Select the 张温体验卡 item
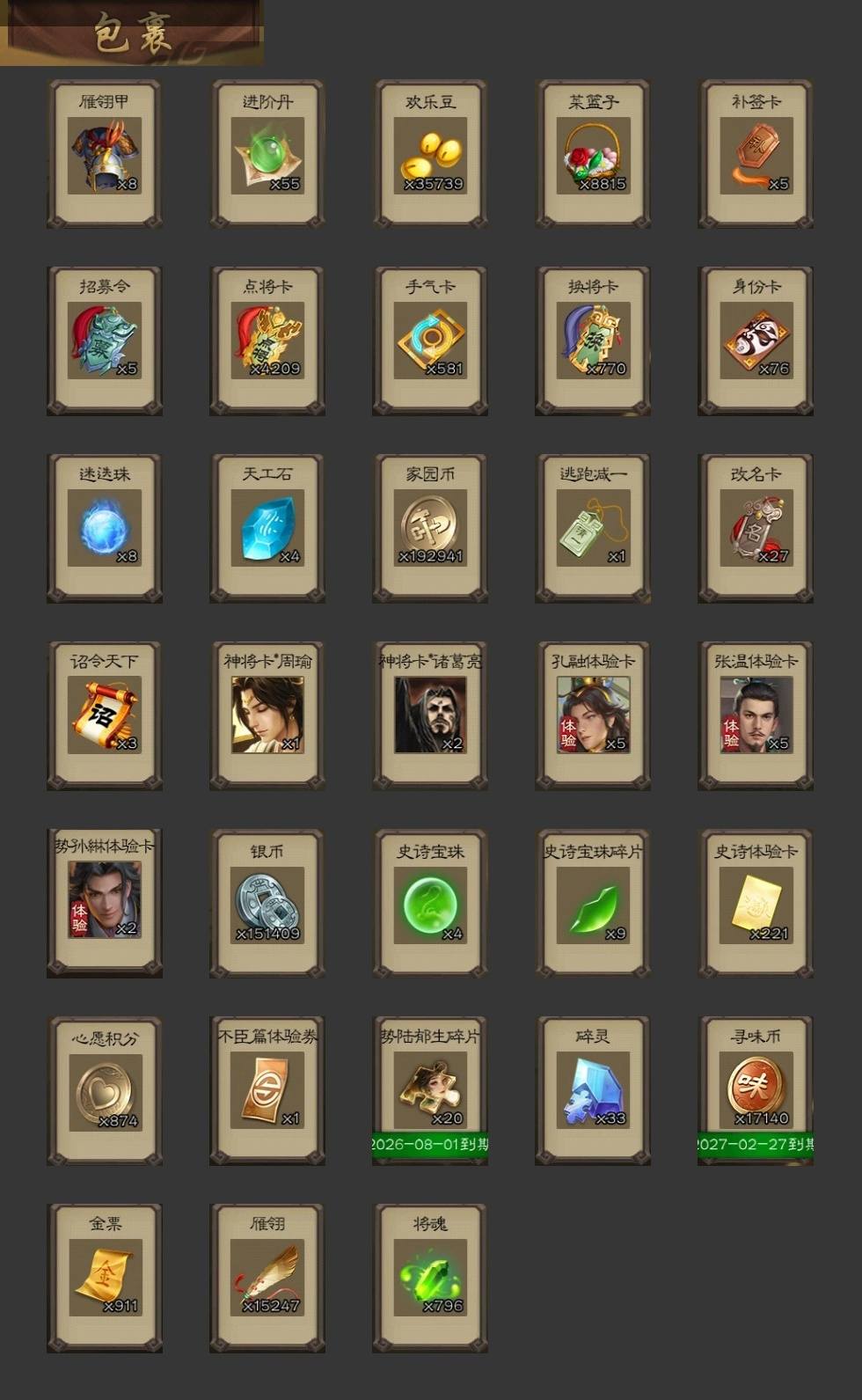This screenshot has height=1400, width=862. [x=756, y=715]
